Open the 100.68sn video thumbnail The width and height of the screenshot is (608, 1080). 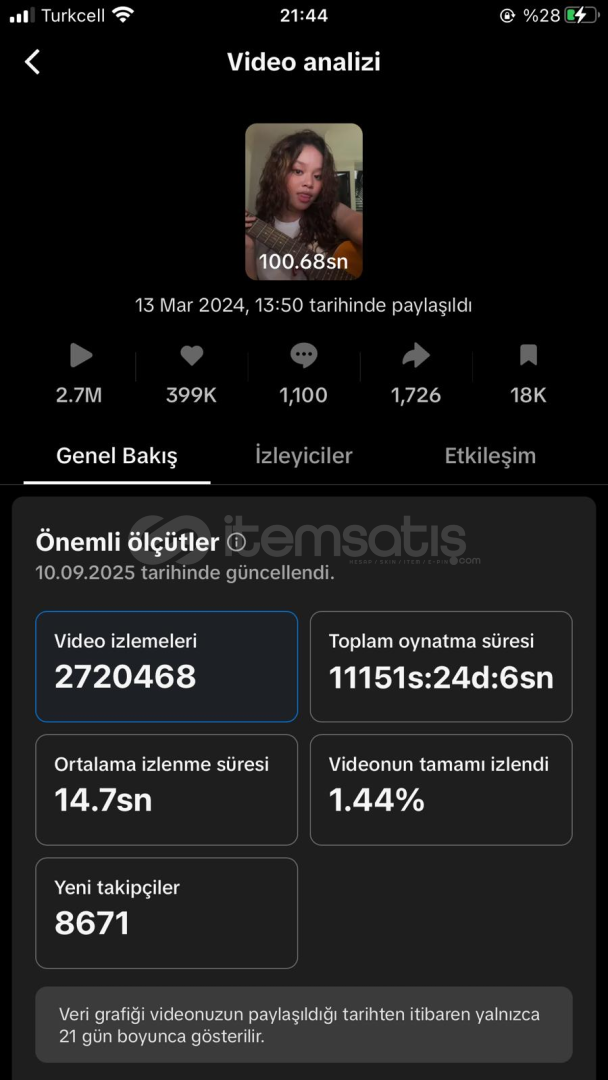304,202
